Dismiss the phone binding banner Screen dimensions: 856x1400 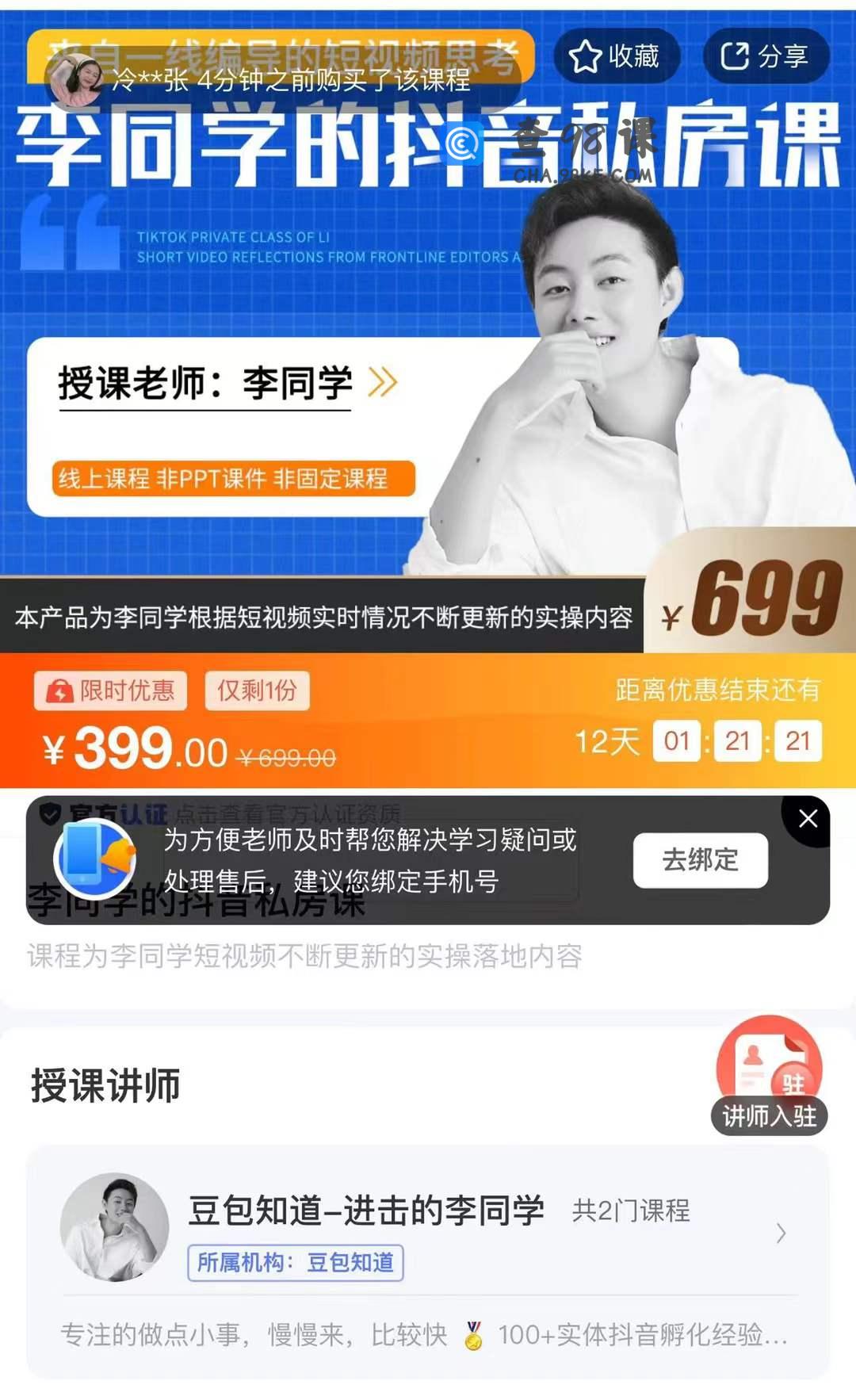click(808, 819)
